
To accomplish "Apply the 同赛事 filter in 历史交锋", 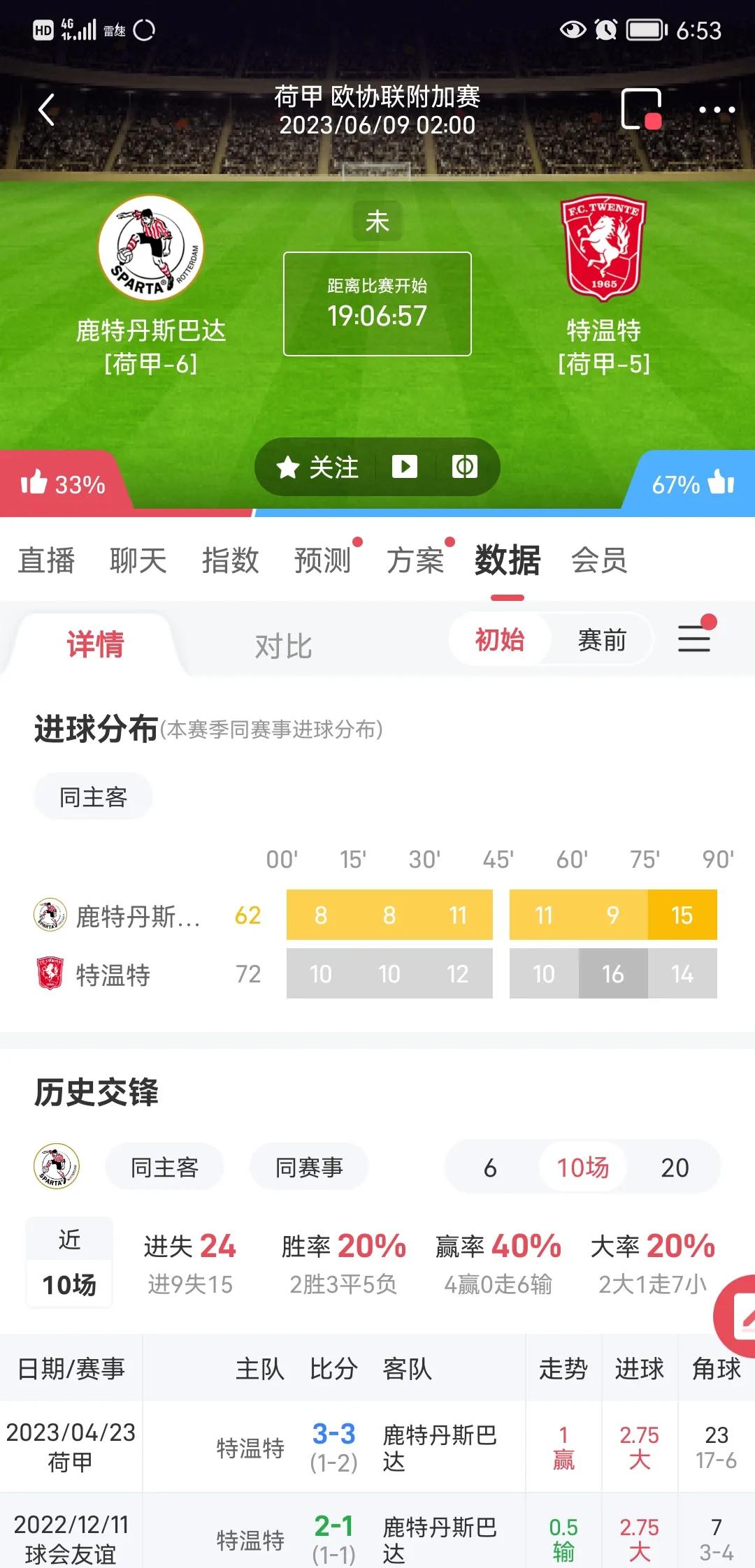I will tap(308, 1166).
